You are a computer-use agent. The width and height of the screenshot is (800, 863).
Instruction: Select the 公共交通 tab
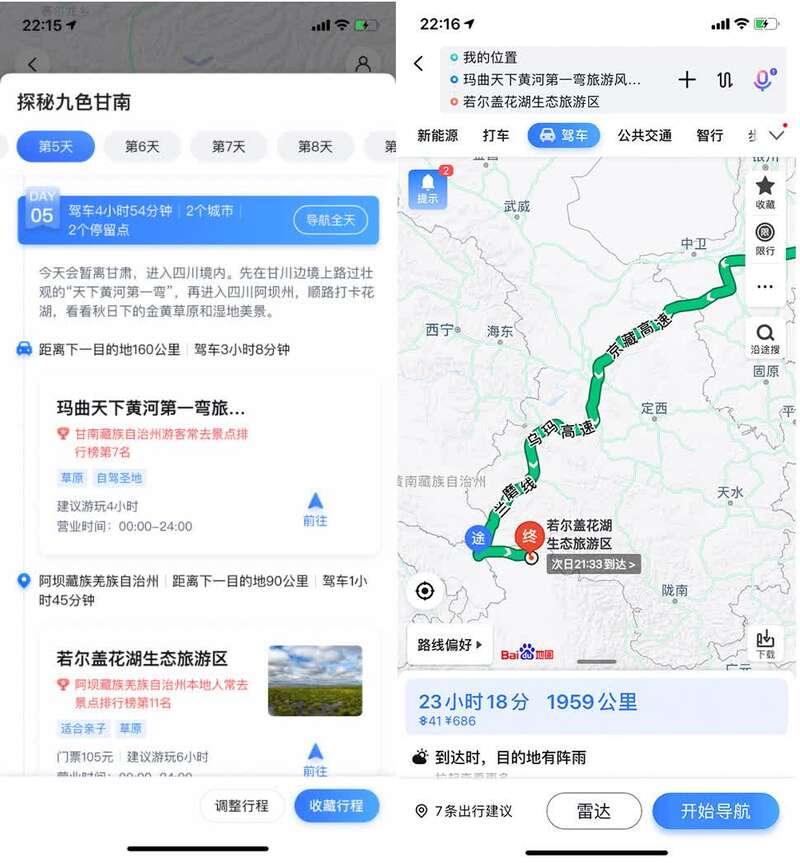click(644, 135)
